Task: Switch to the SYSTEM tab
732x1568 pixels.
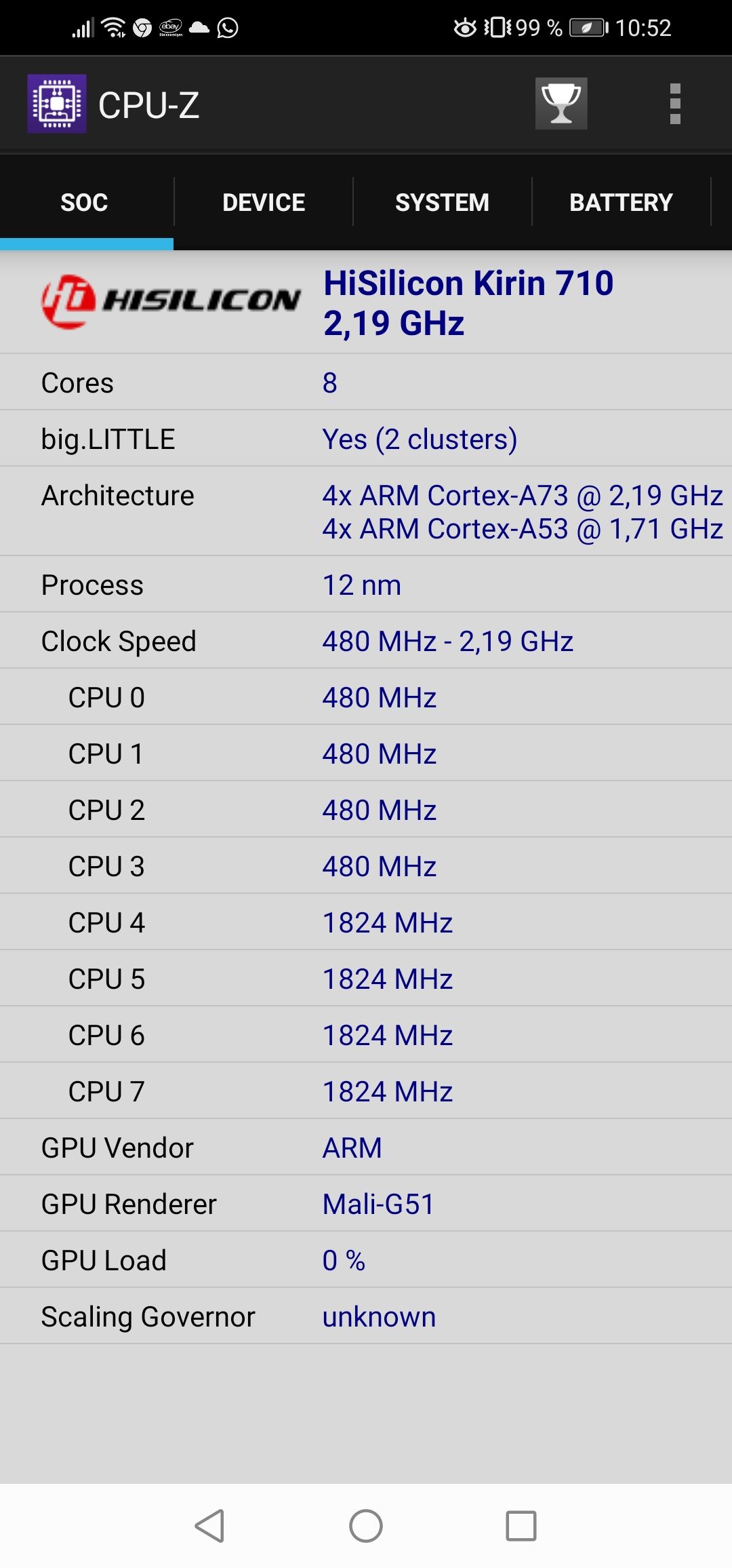Action: point(443,202)
